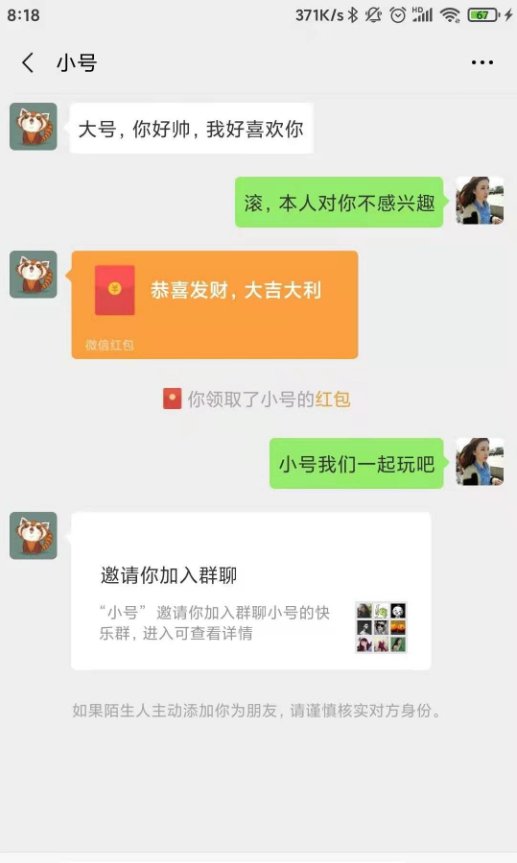The height and width of the screenshot is (863, 517).
Task: Tap your avatar beside 小号我们一起玩吧
Action: 480,462
